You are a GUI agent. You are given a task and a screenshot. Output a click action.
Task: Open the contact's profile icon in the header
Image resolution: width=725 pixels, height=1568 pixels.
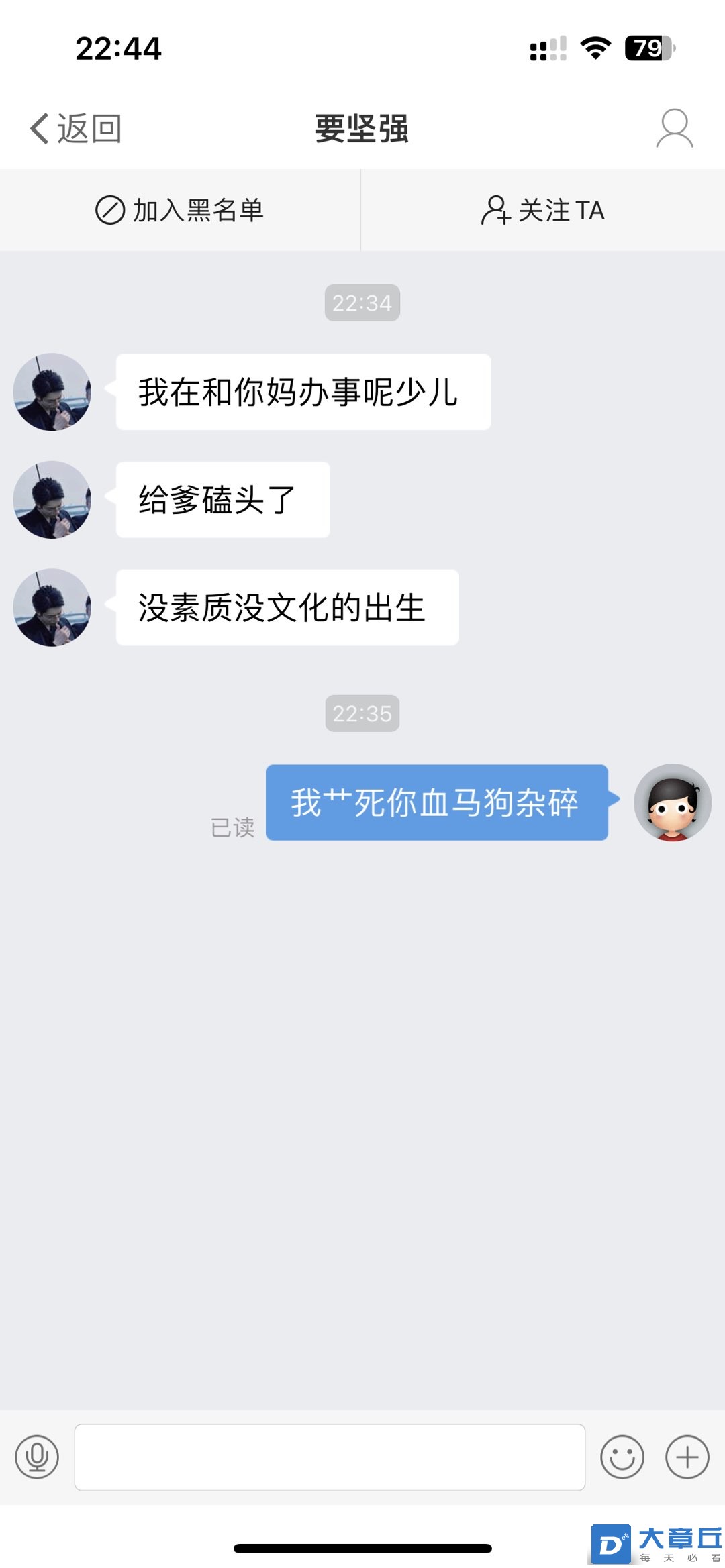click(674, 128)
